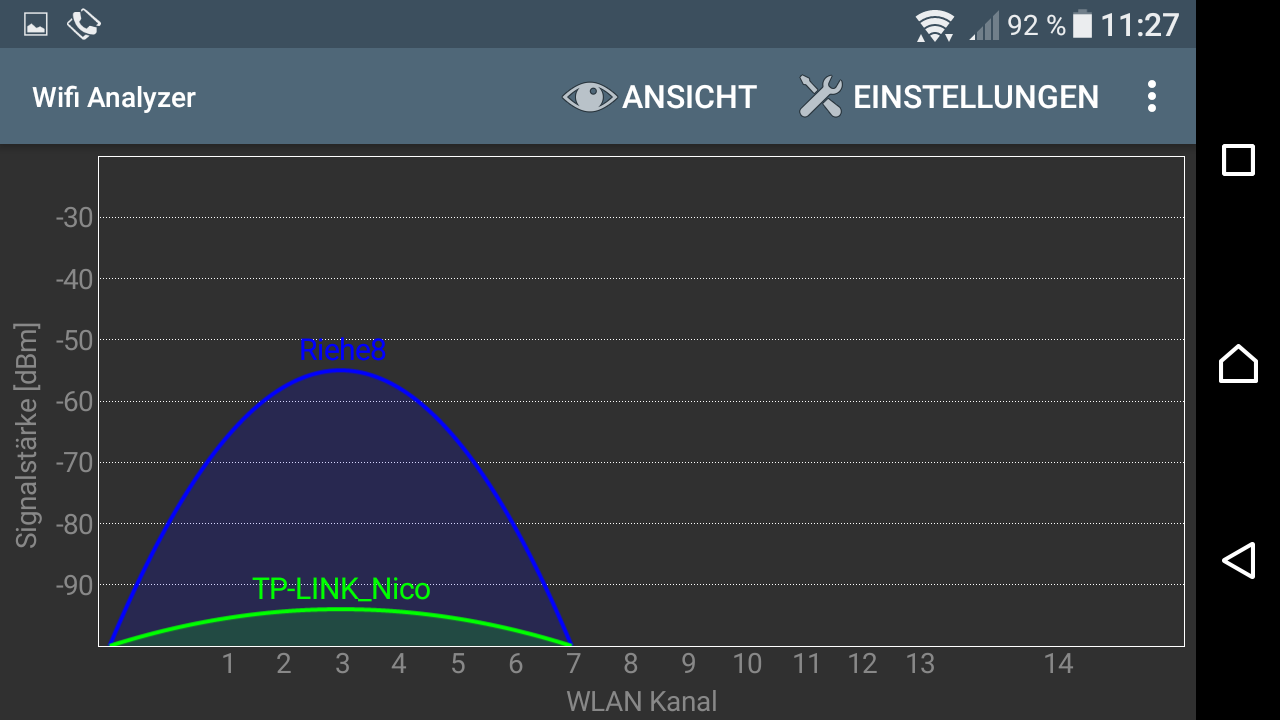The height and width of the screenshot is (720, 1280).
Task: Go to the home screen
Action: pos(1238,363)
